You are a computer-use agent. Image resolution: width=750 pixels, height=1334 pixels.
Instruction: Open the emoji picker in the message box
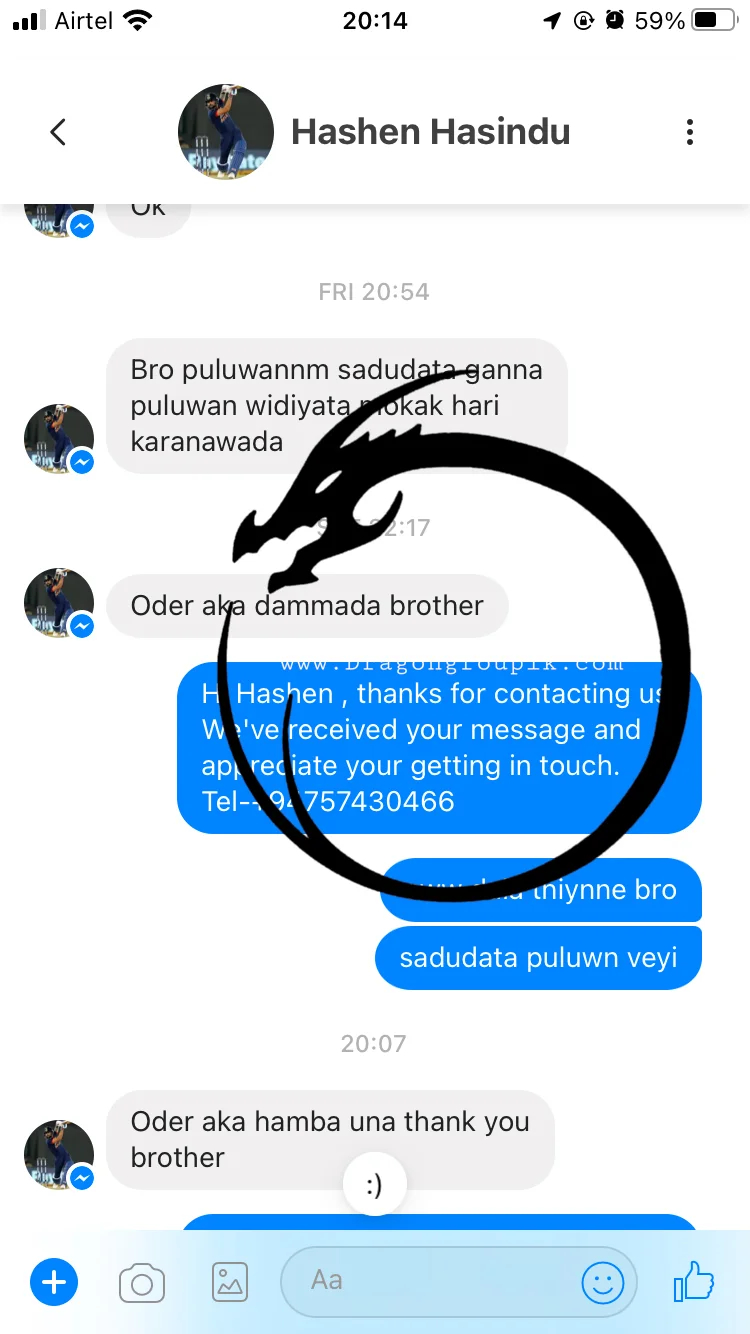click(603, 1282)
